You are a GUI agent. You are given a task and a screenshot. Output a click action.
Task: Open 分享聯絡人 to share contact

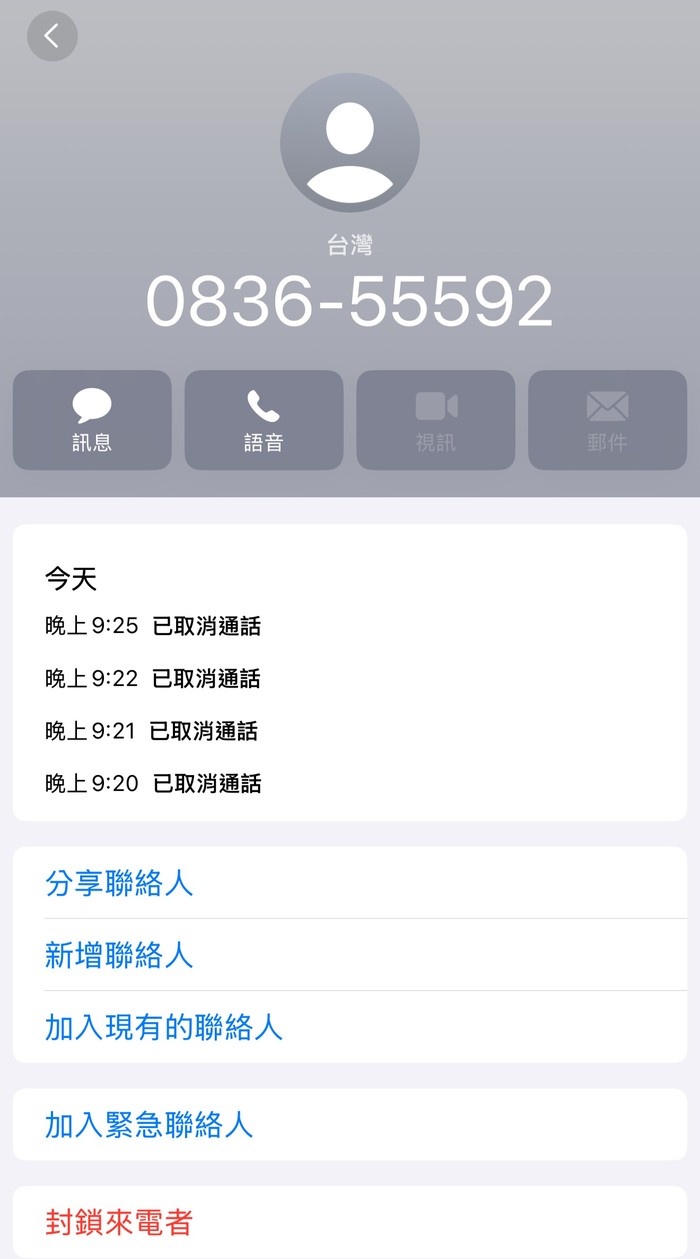350,883
